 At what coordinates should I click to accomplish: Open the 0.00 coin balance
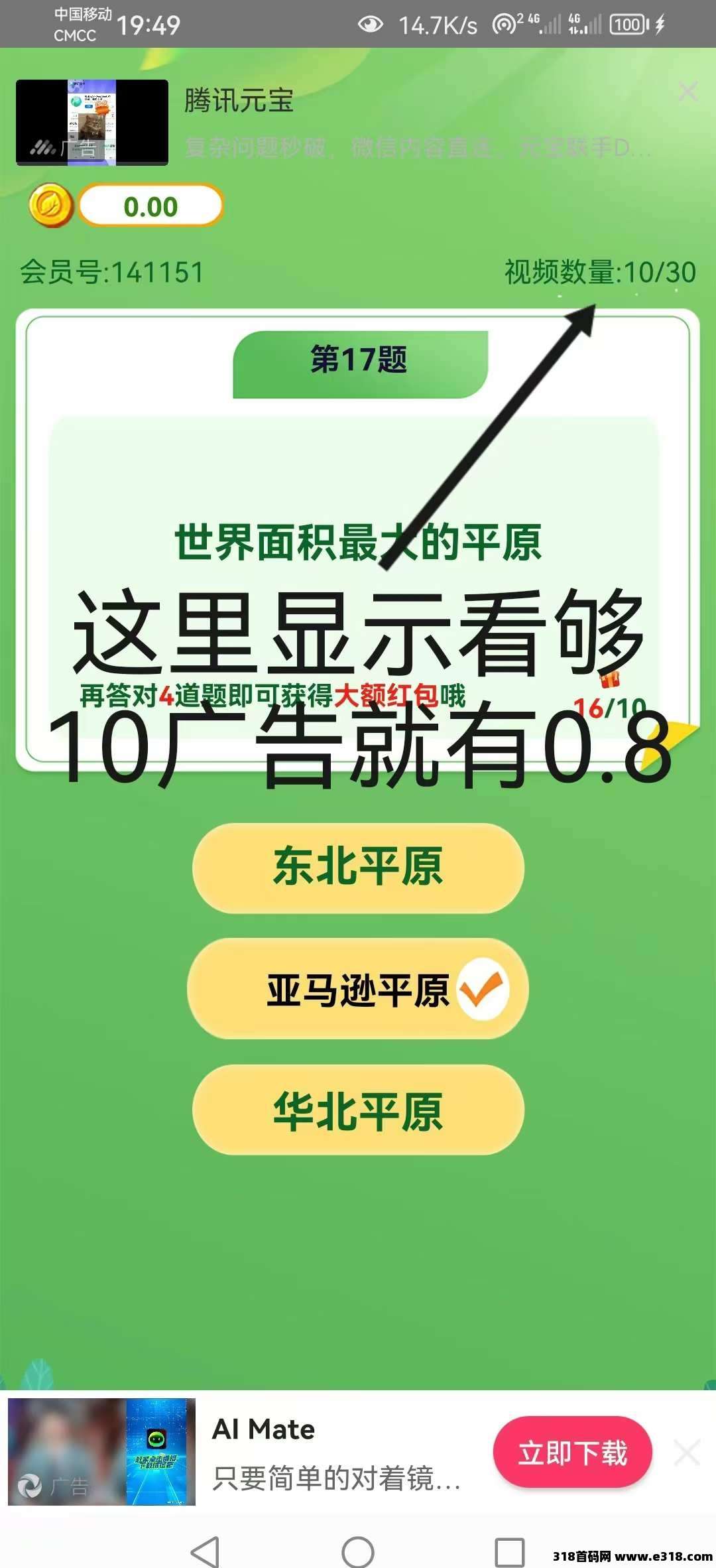point(150,206)
